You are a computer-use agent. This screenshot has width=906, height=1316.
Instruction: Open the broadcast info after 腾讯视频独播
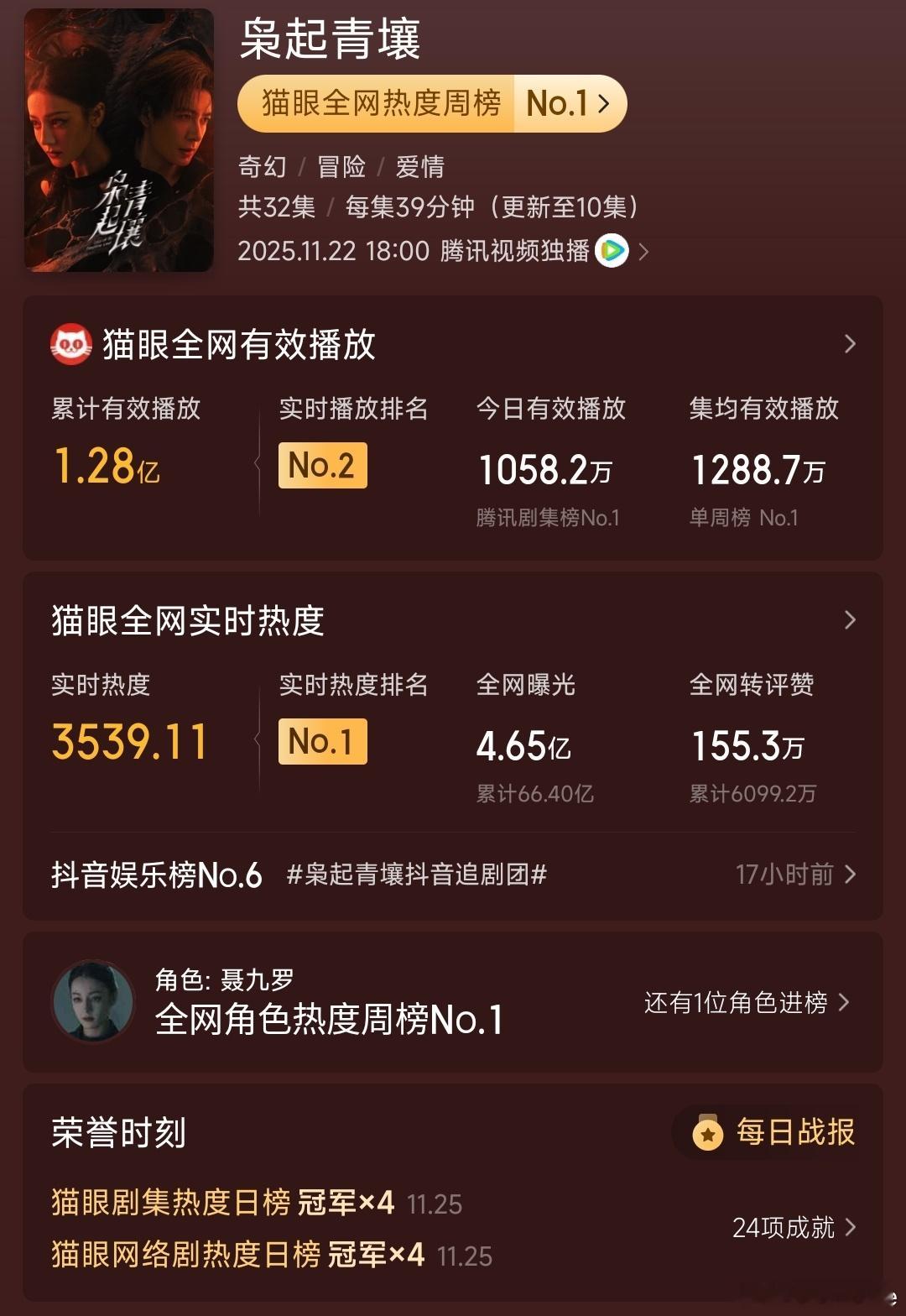[644, 251]
